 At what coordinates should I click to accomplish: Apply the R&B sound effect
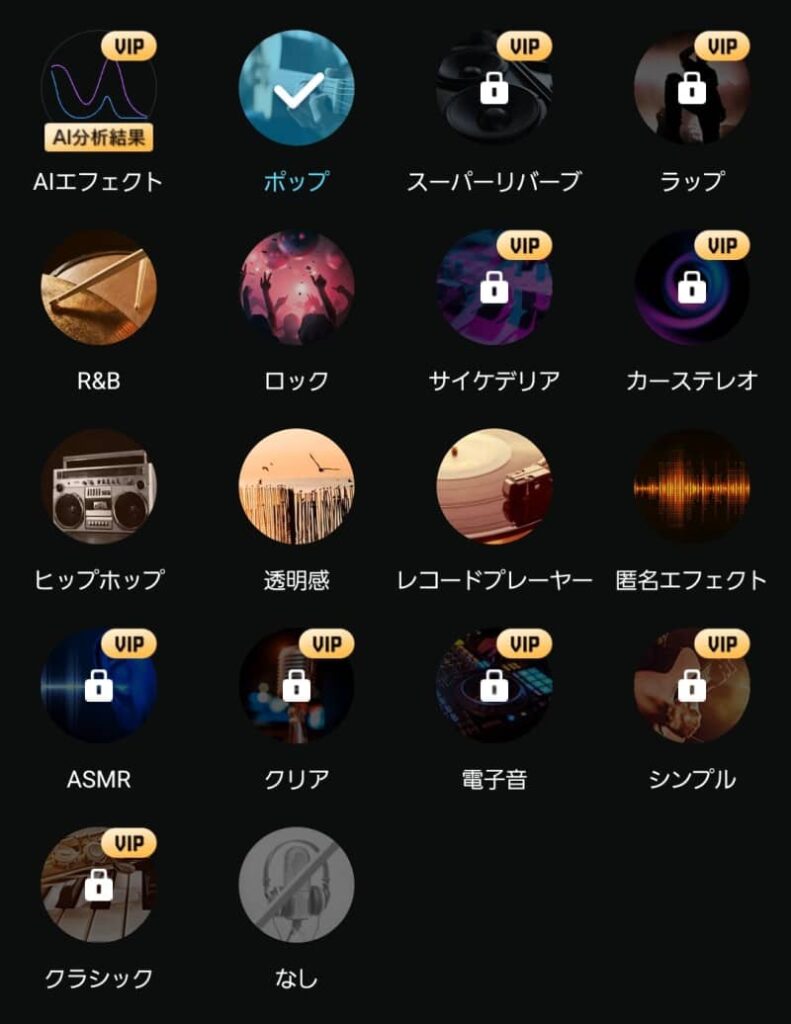pos(98,288)
